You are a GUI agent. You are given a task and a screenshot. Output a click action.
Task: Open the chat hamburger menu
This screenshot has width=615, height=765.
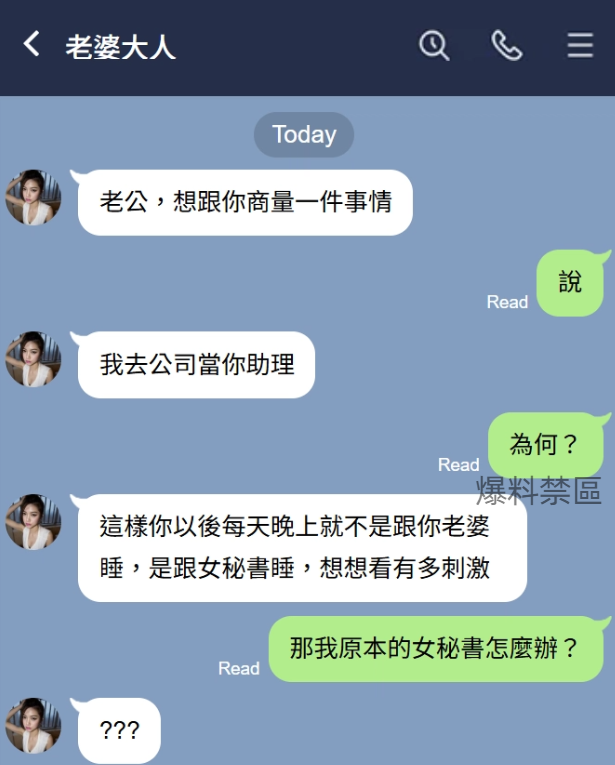580,45
